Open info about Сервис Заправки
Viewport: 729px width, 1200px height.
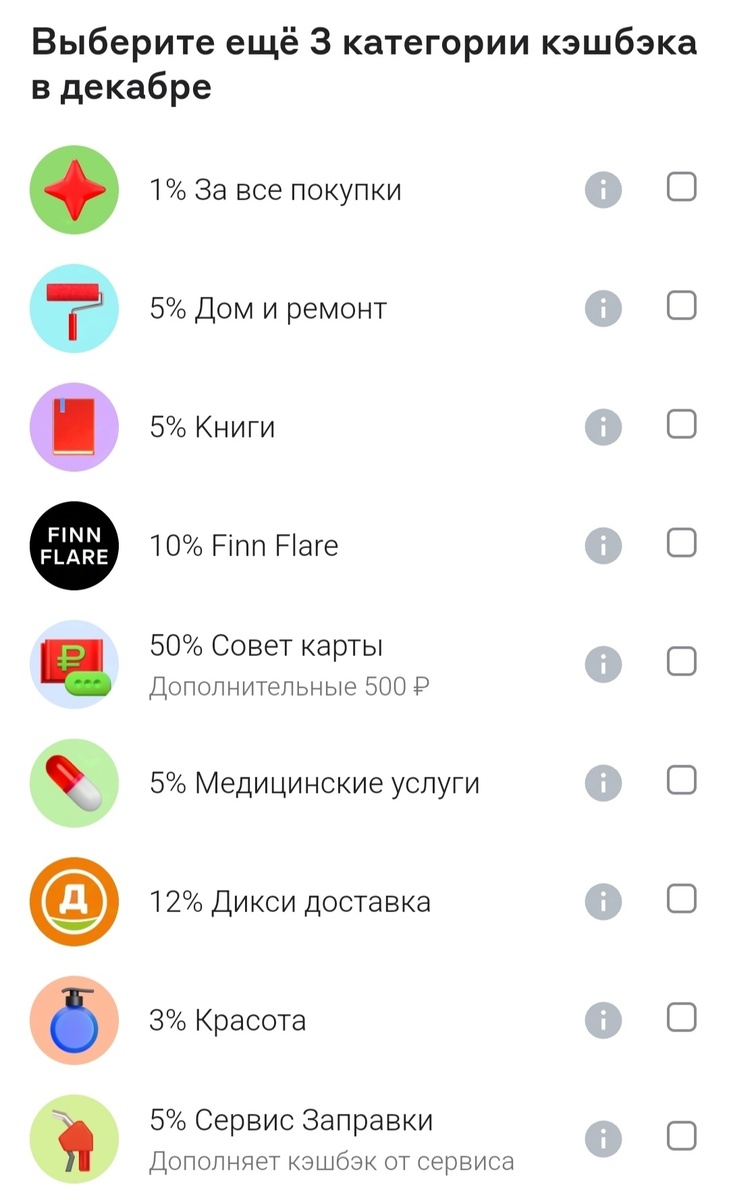coord(603,1139)
